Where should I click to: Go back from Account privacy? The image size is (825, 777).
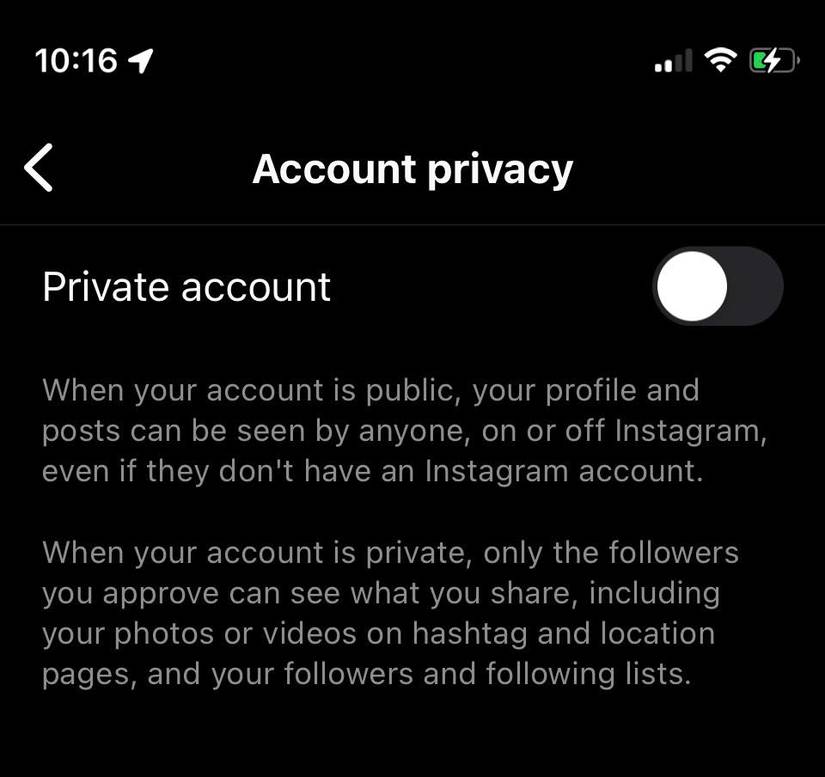(x=39, y=168)
